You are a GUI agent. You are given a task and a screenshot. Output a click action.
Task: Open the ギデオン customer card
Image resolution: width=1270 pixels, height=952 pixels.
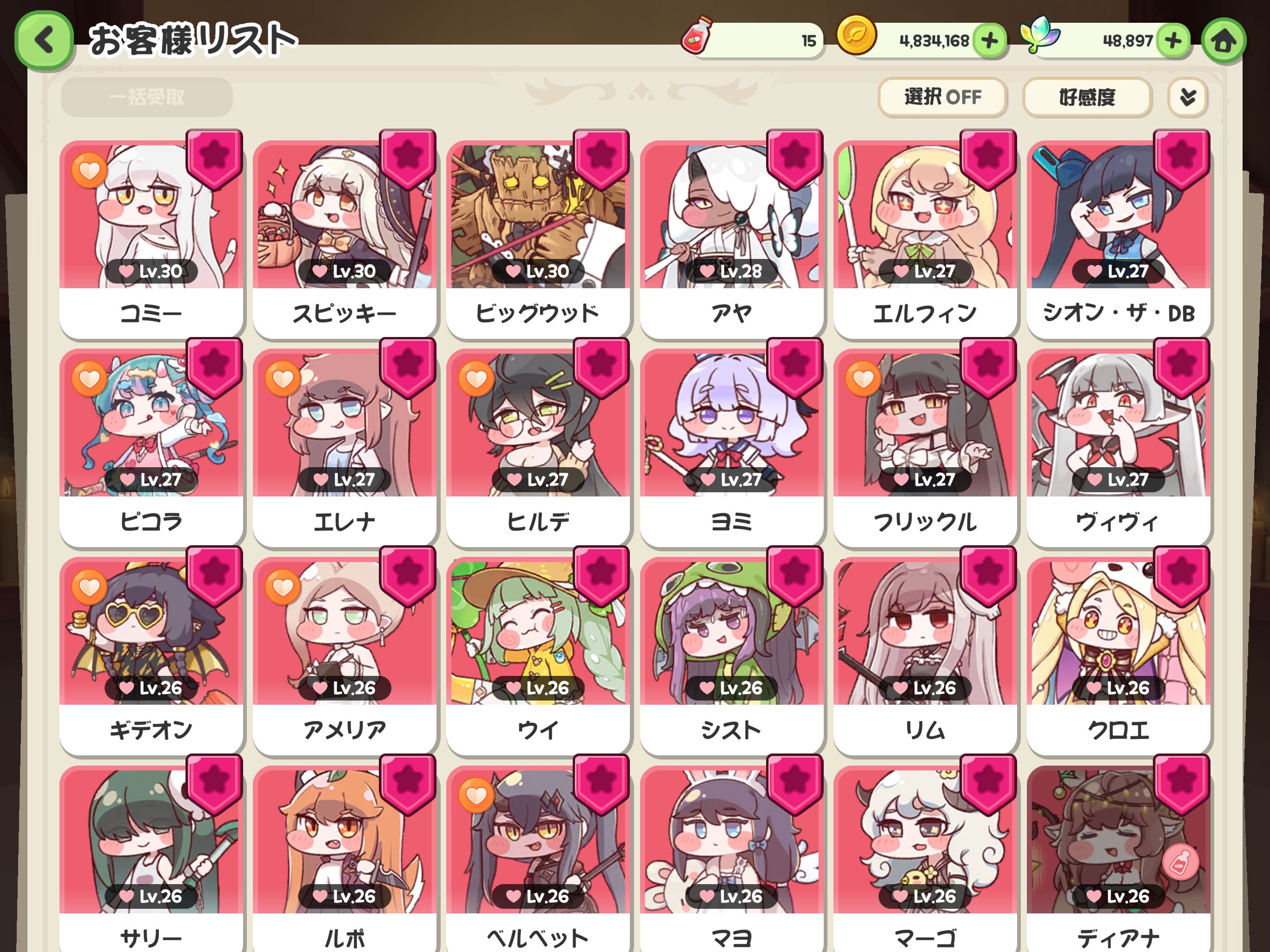coord(151,654)
